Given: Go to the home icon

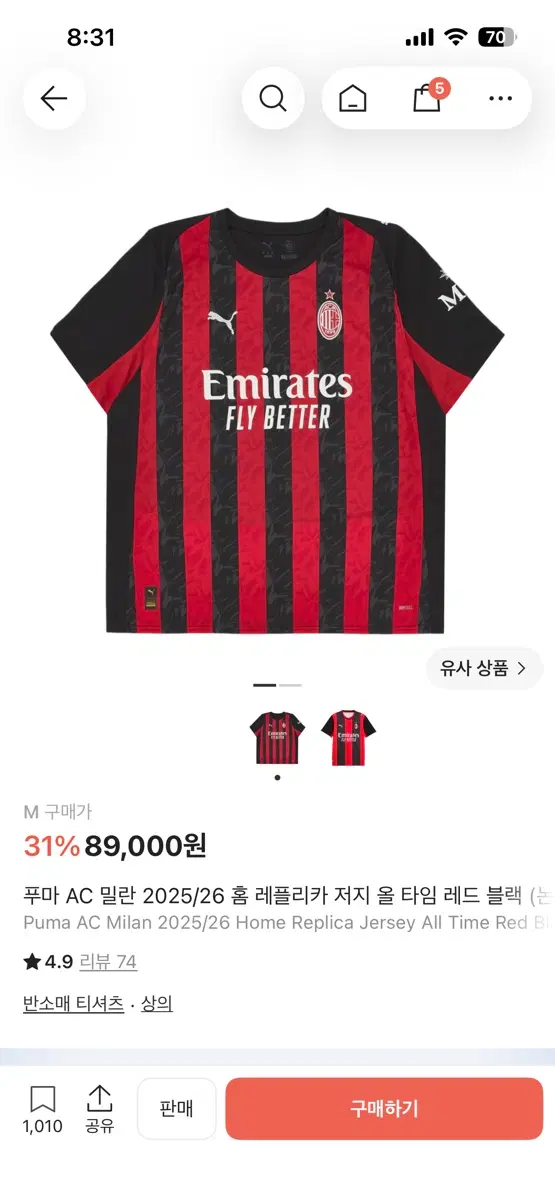Looking at the screenshot, I should point(352,98).
